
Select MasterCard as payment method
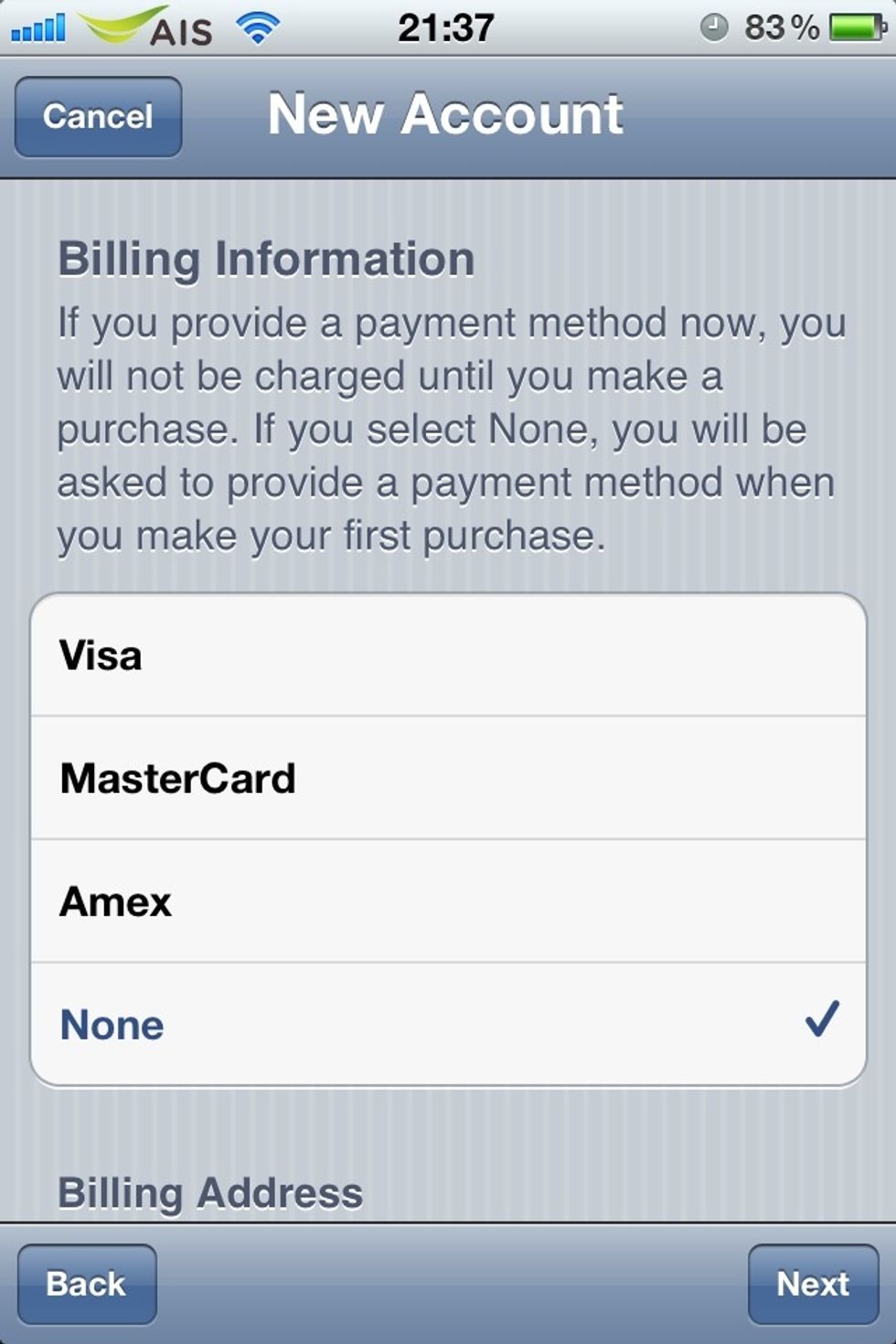click(448, 777)
